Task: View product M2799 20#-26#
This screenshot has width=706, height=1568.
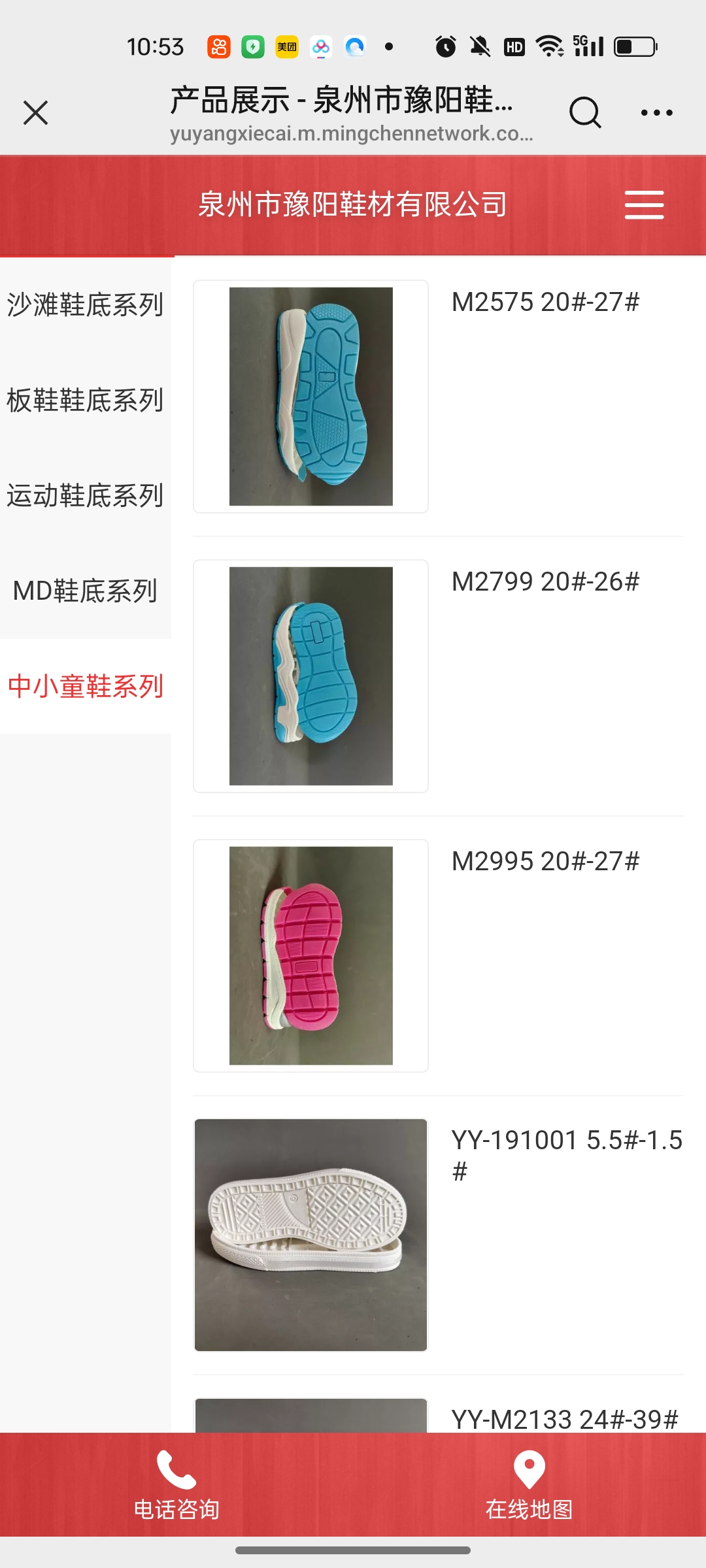Action: point(311,676)
